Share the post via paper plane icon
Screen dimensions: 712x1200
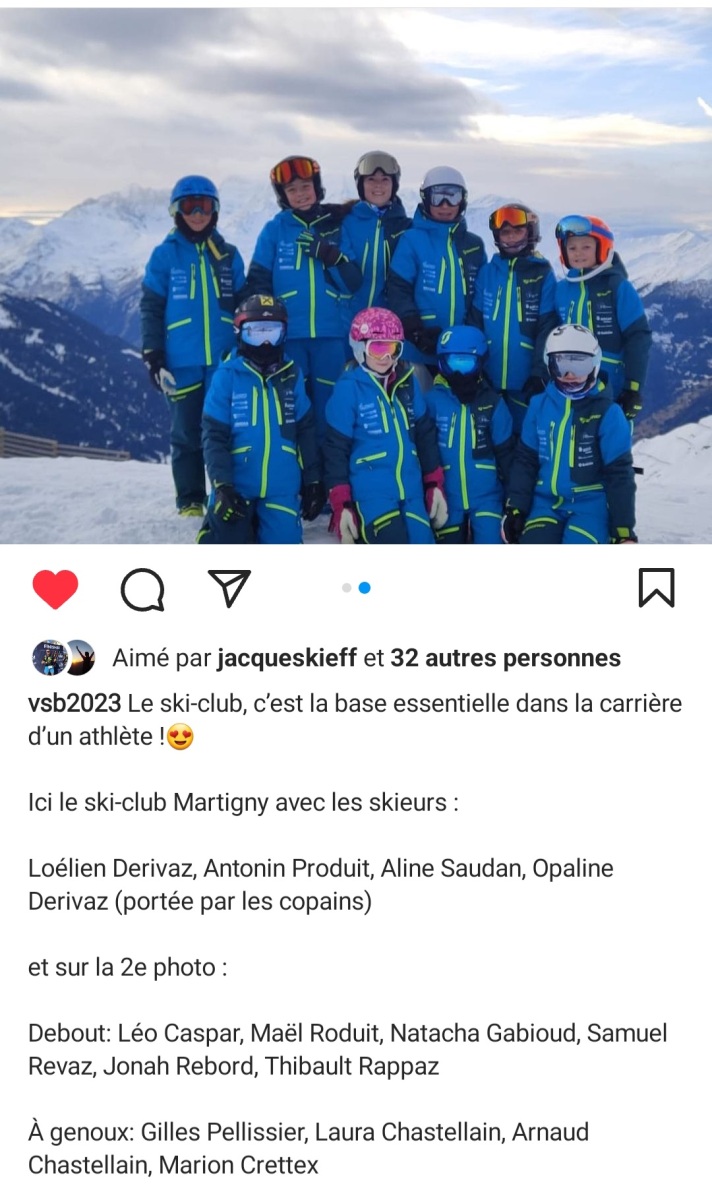pos(229,588)
